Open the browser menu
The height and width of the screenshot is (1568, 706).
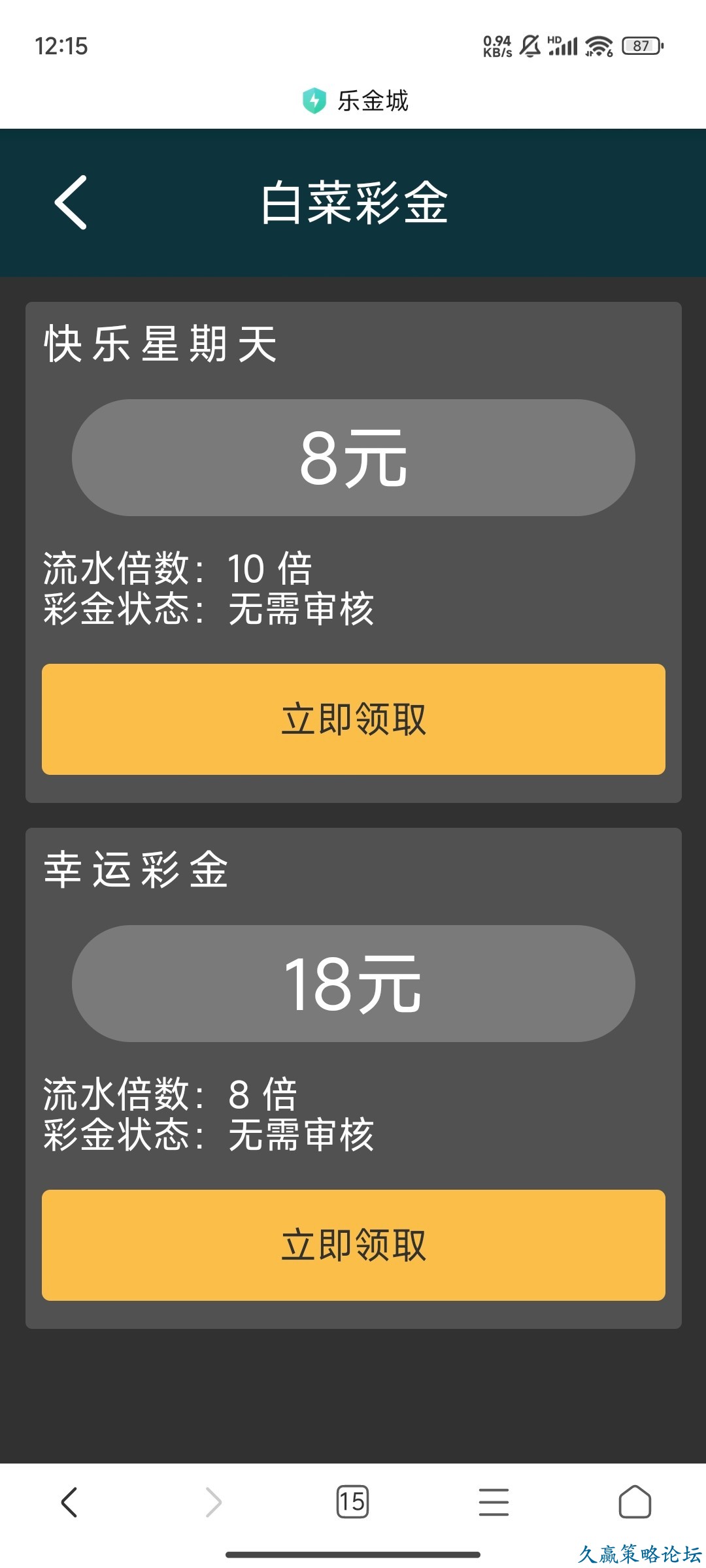tap(494, 1501)
